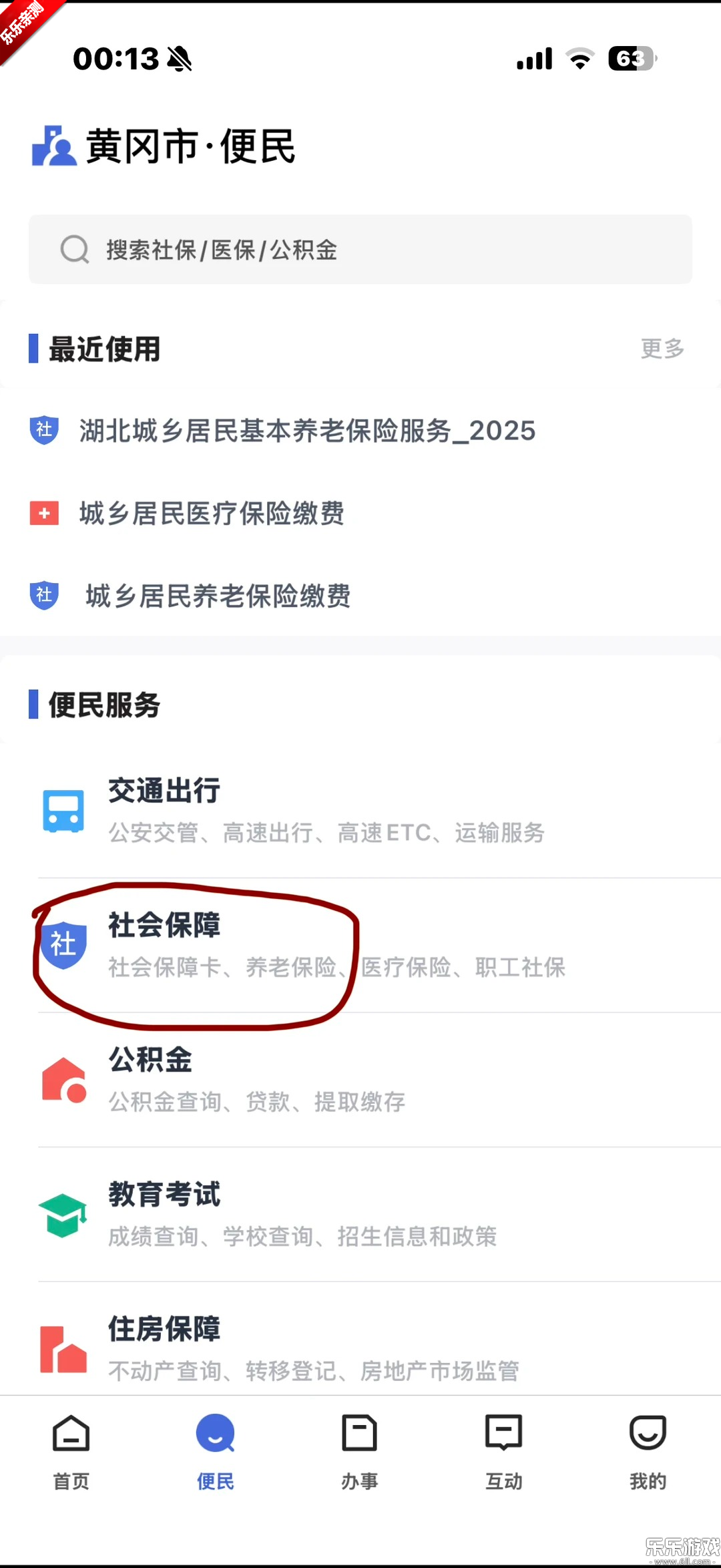Select the 住房保障 housing icon
Image resolution: width=721 pixels, height=1568 pixels.
tap(63, 1349)
